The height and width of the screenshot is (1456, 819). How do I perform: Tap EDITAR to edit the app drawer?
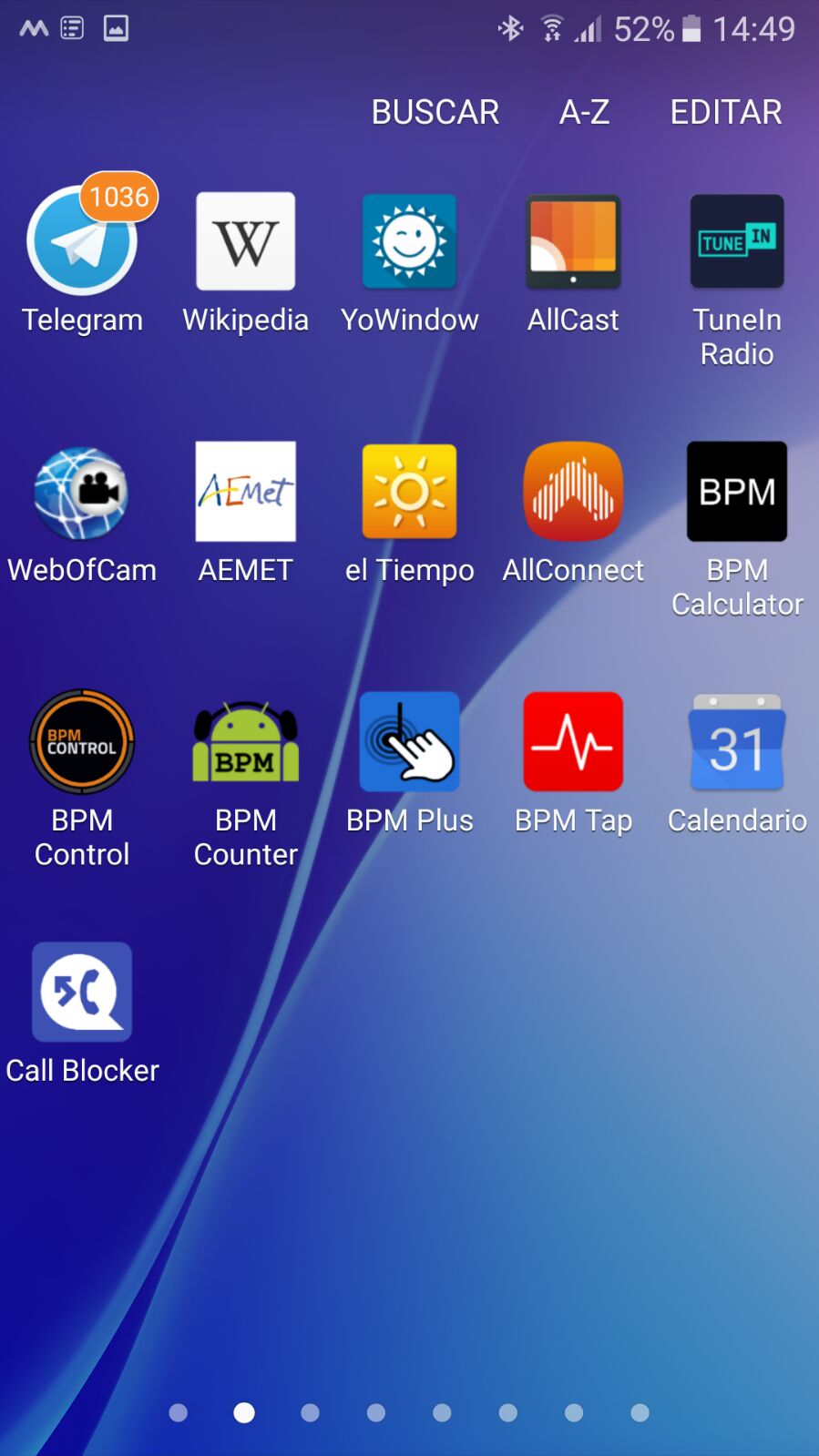click(726, 112)
